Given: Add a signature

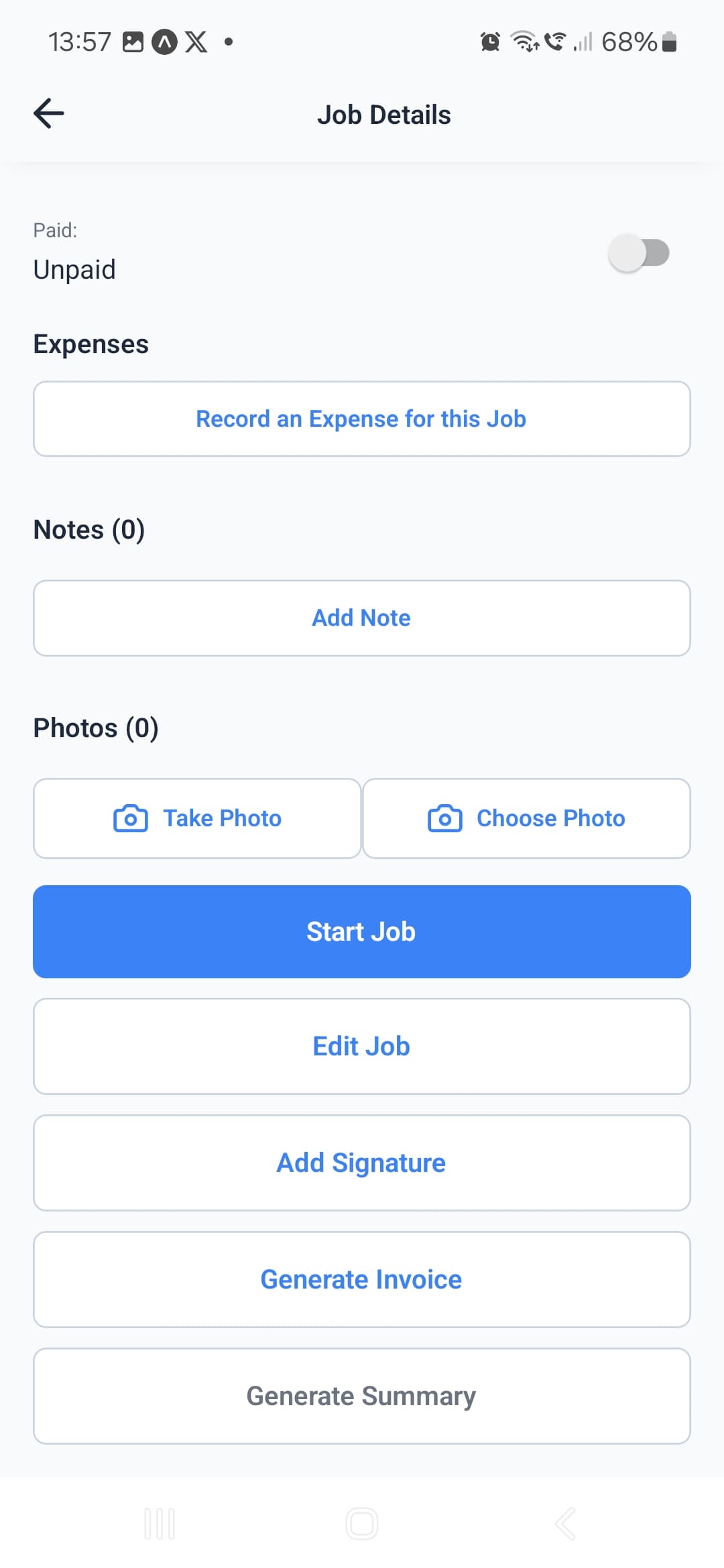Looking at the screenshot, I should tap(362, 1163).
